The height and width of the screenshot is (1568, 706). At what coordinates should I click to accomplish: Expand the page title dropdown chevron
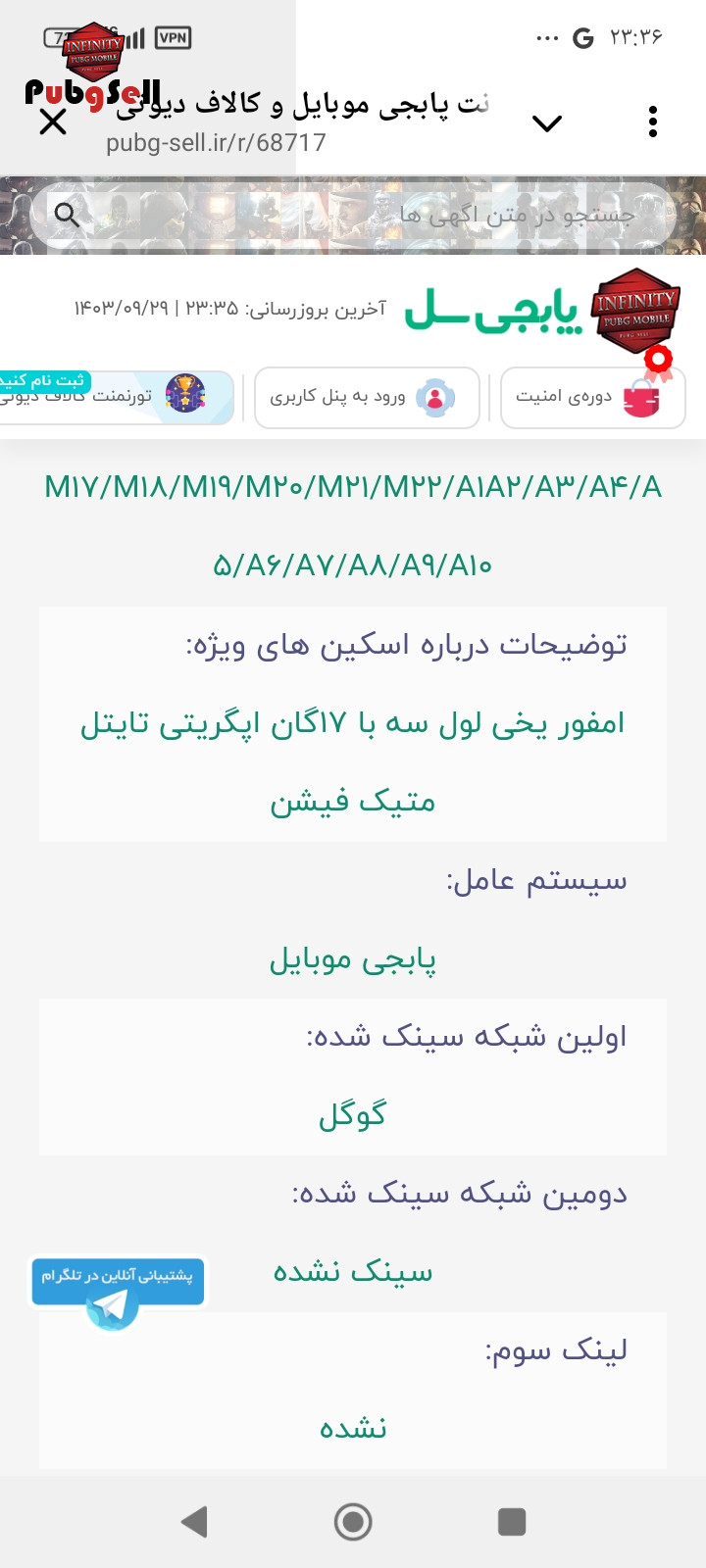click(x=546, y=123)
